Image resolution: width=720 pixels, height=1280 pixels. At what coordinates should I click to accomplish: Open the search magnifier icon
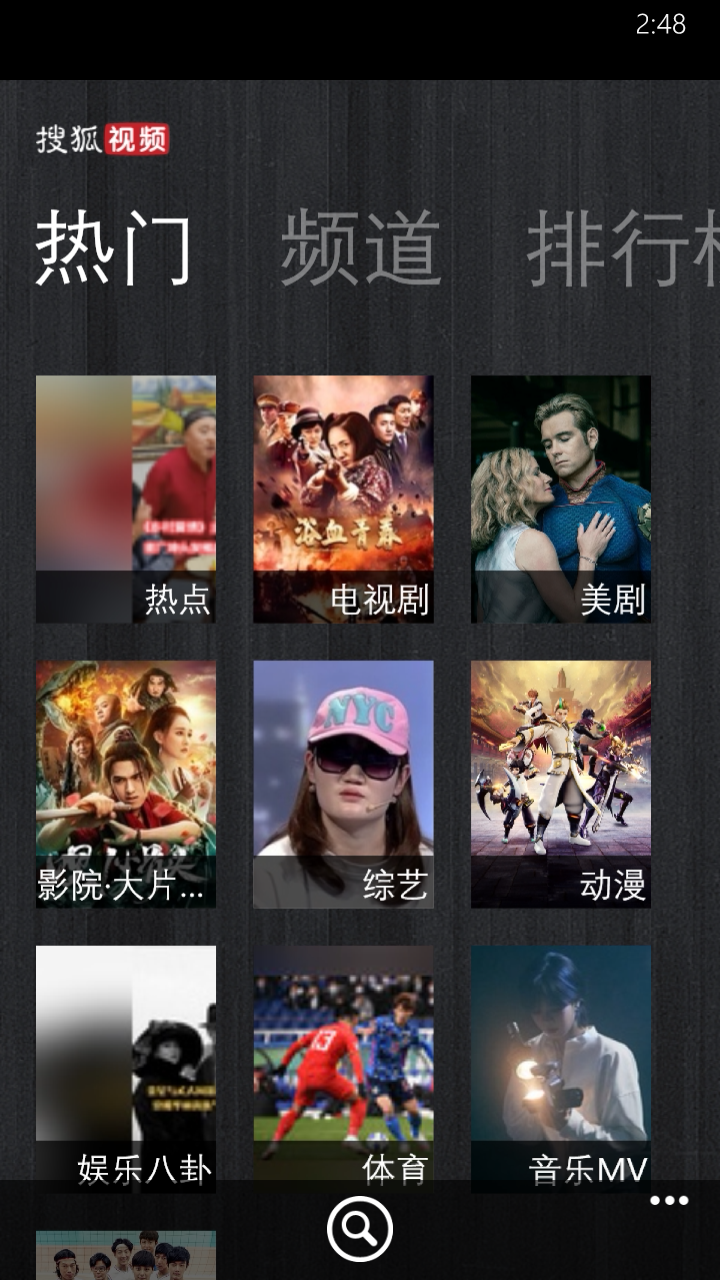tap(360, 1228)
